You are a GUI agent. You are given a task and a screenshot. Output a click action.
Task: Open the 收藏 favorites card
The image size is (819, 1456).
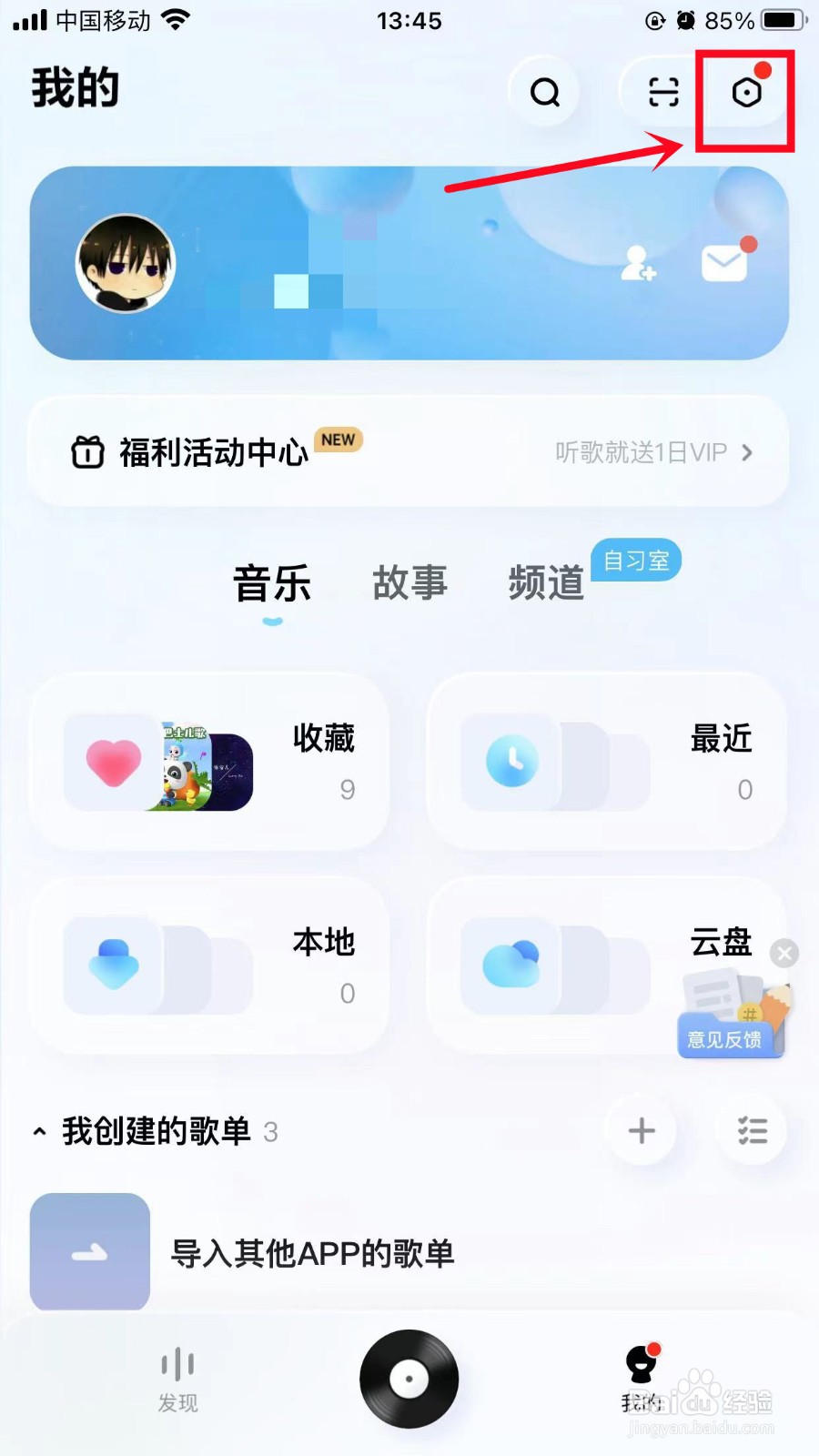pos(207,763)
